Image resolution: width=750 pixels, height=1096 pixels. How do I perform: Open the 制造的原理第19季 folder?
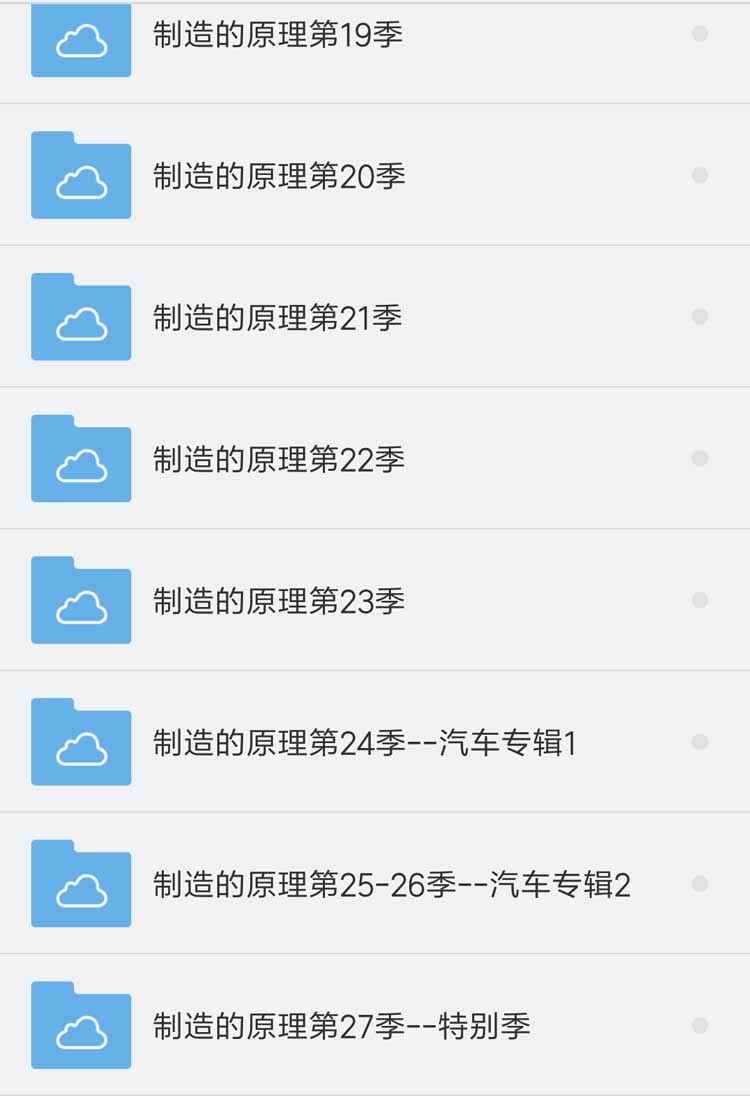[278, 36]
